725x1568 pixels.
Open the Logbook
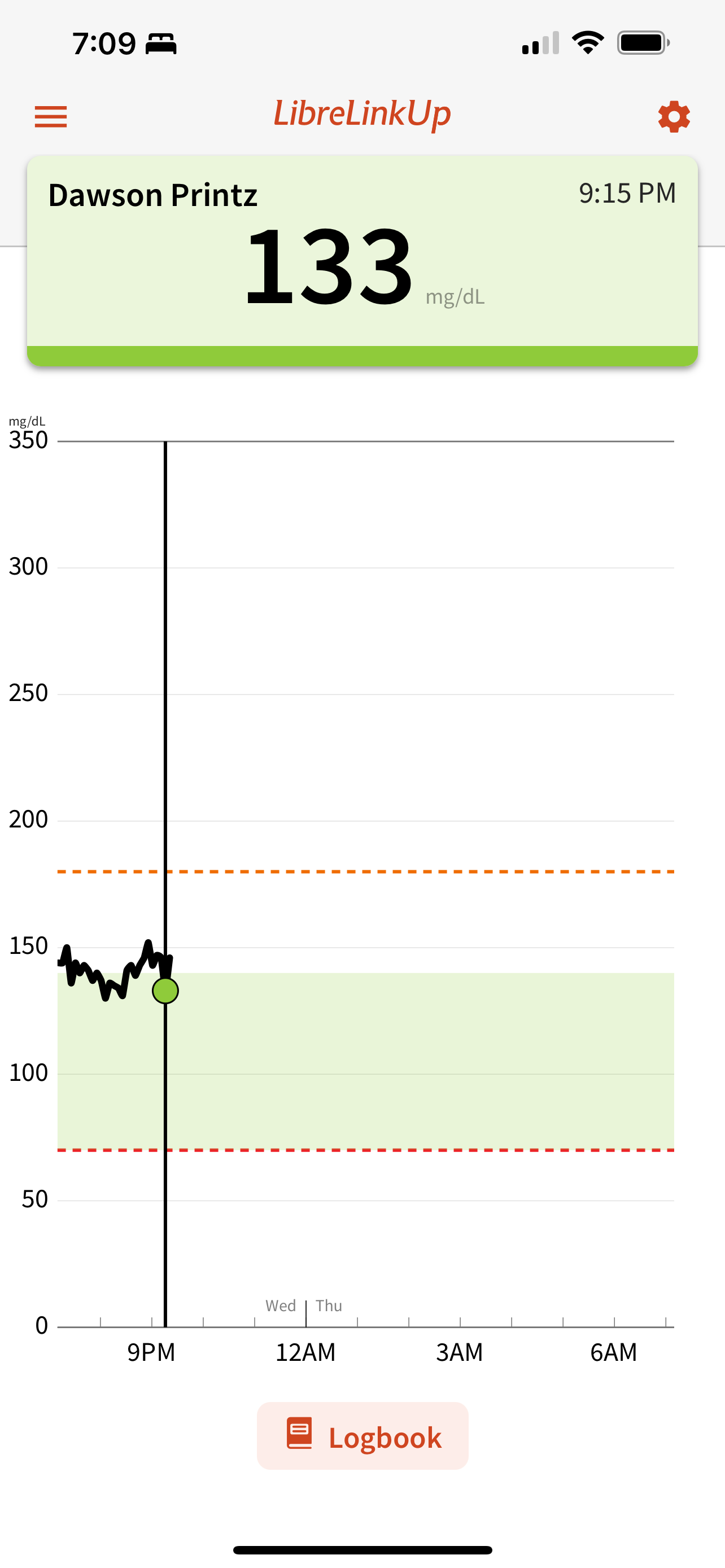[x=363, y=1435]
